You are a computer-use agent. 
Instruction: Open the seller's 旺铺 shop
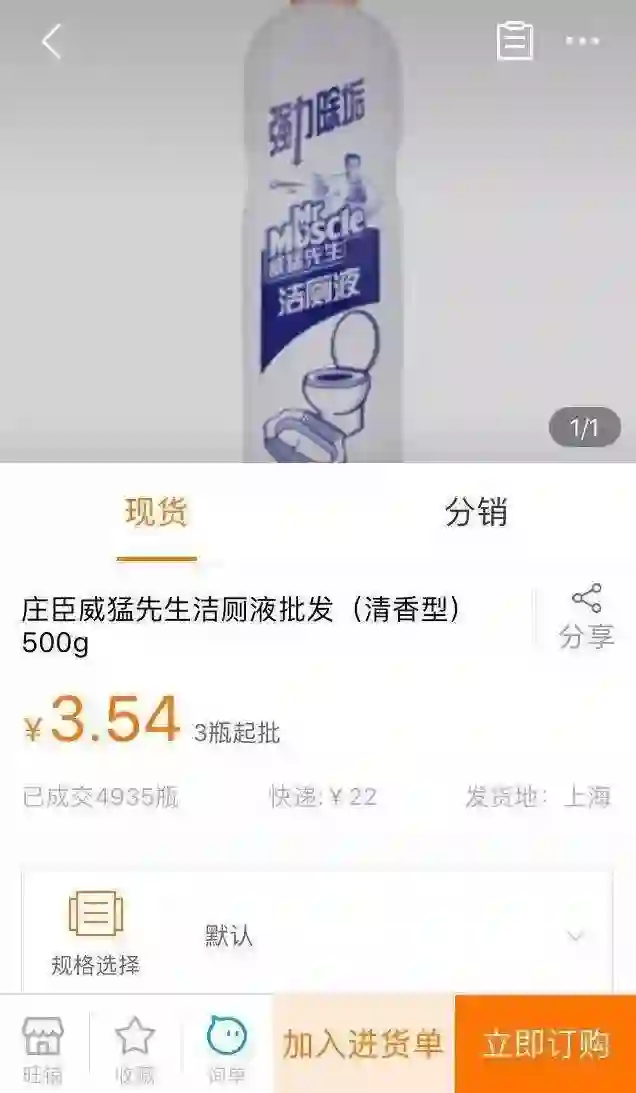point(42,1048)
